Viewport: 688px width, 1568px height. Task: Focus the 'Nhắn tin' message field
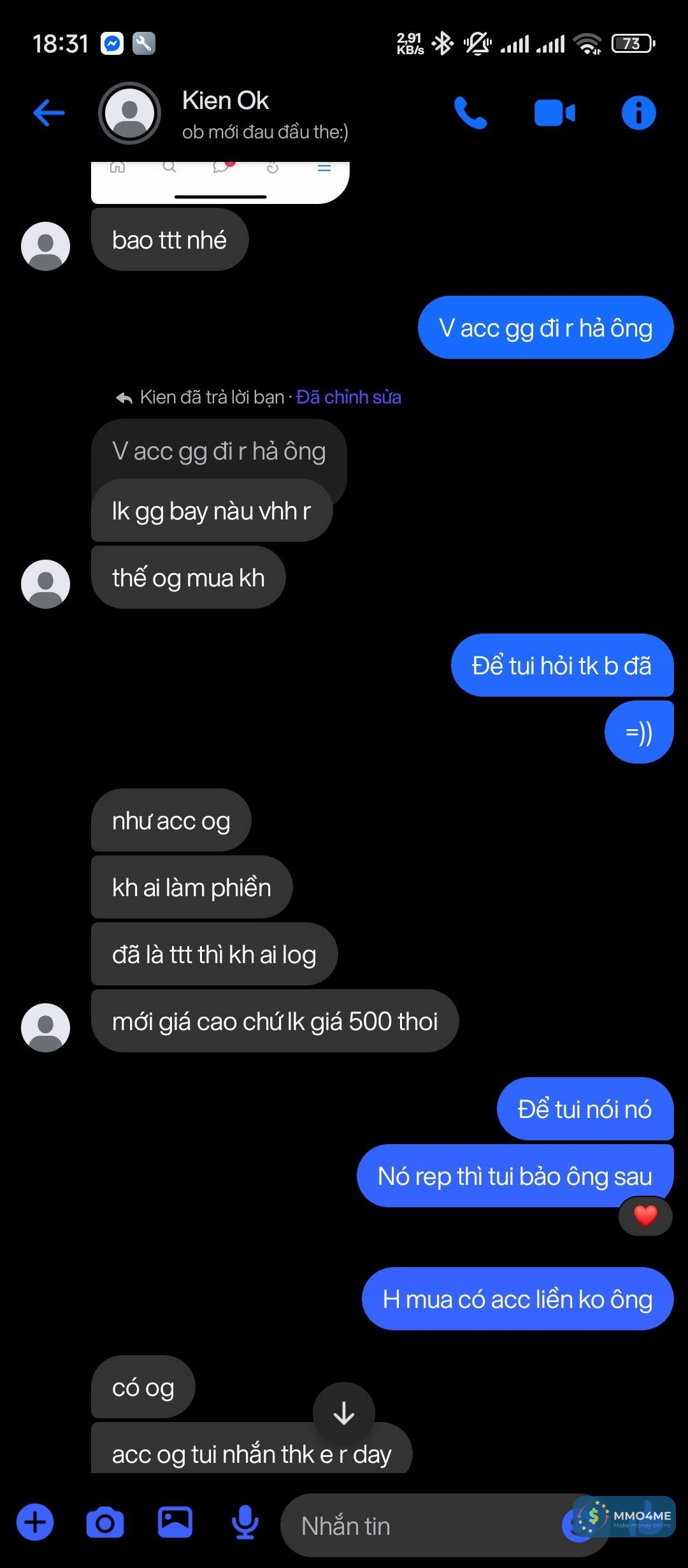coord(420,1526)
